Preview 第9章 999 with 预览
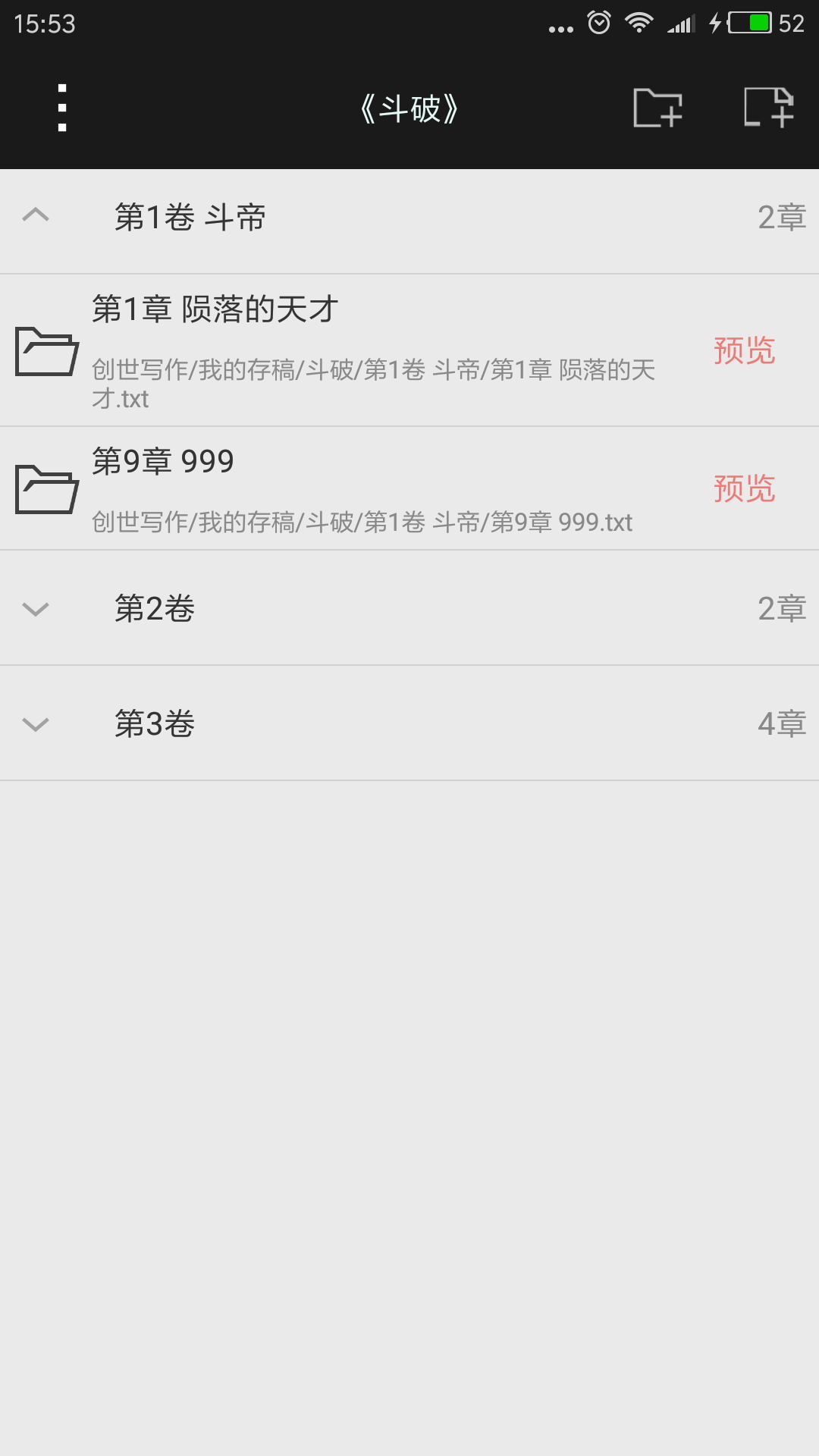819x1456 pixels. tap(744, 489)
